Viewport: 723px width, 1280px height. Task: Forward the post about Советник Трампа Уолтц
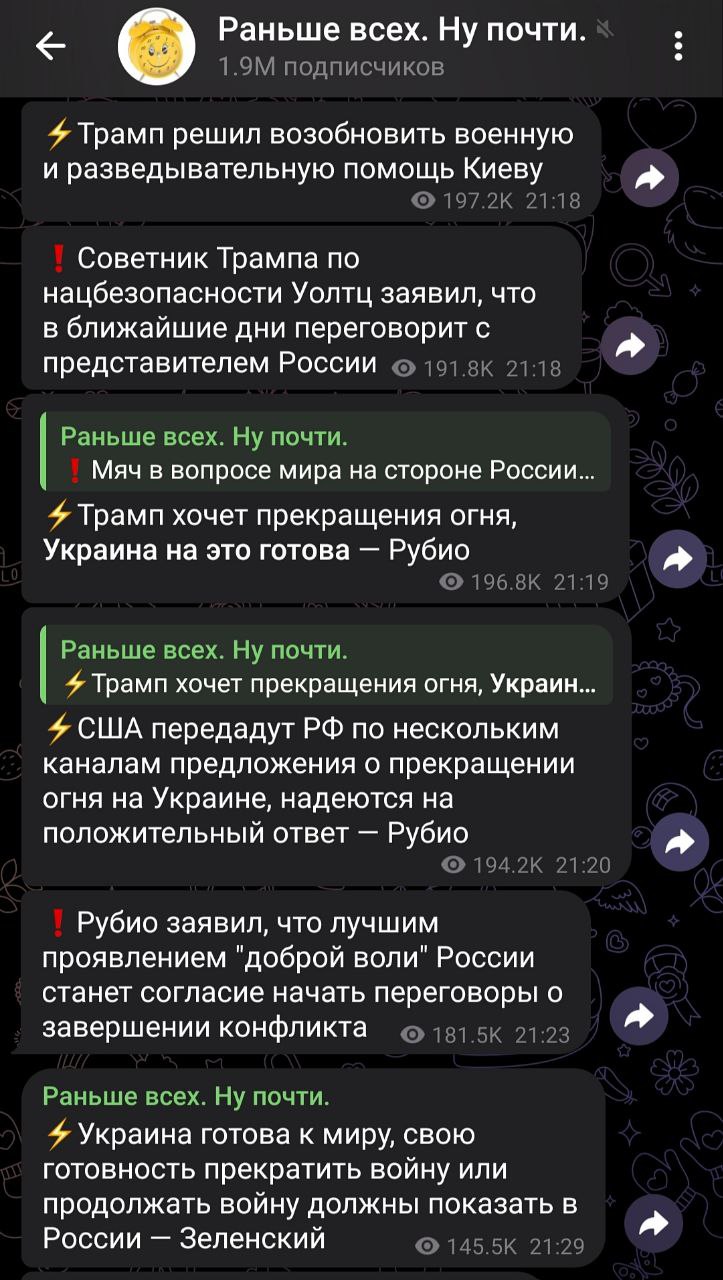631,346
